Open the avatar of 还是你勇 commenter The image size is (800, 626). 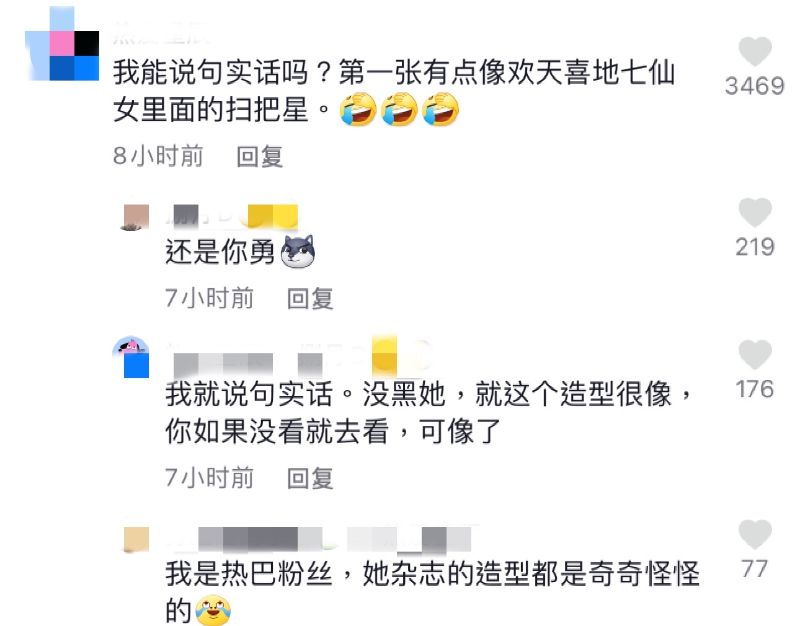coord(135,217)
